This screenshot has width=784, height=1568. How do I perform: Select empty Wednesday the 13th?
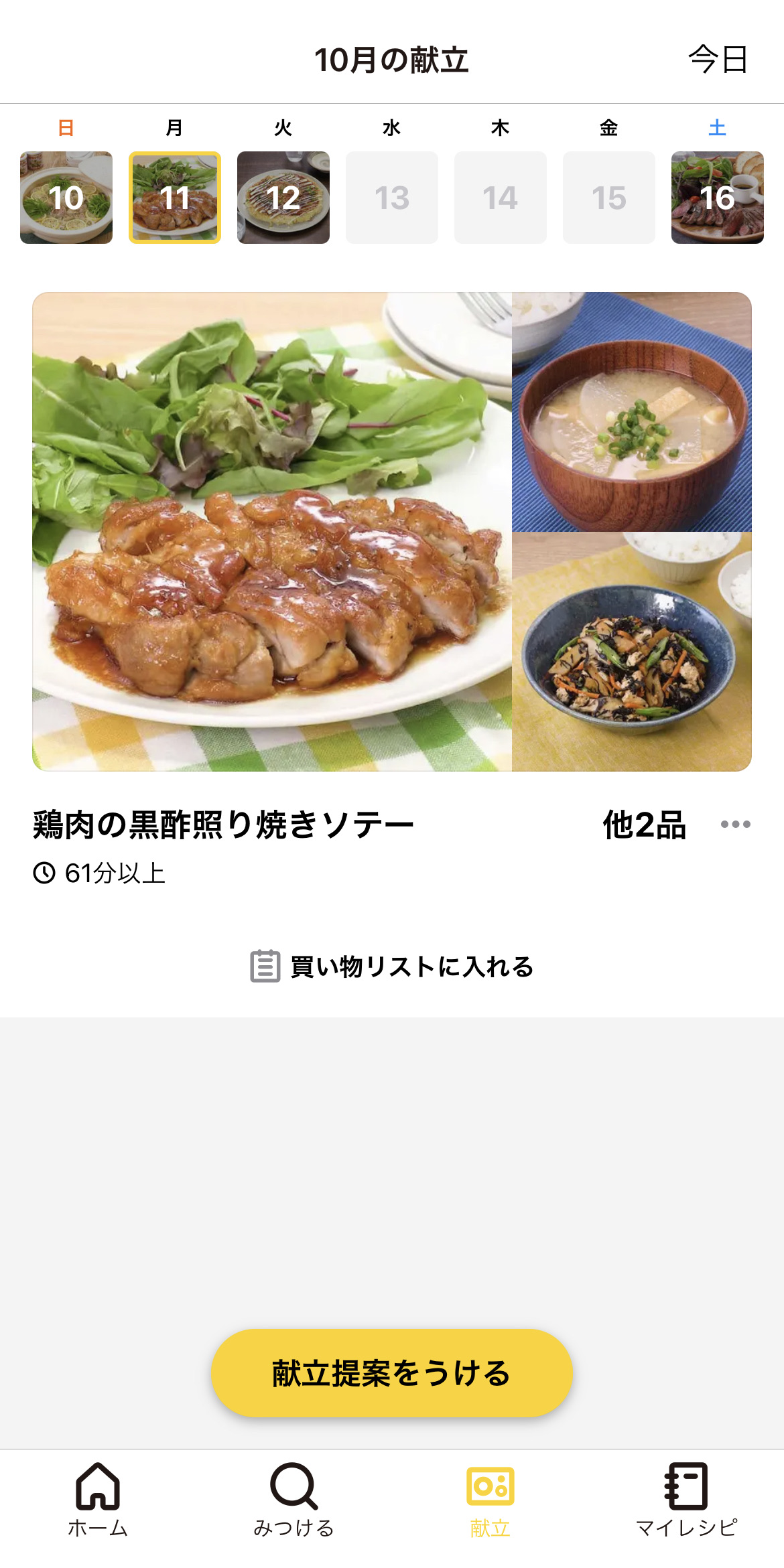(392, 198)
